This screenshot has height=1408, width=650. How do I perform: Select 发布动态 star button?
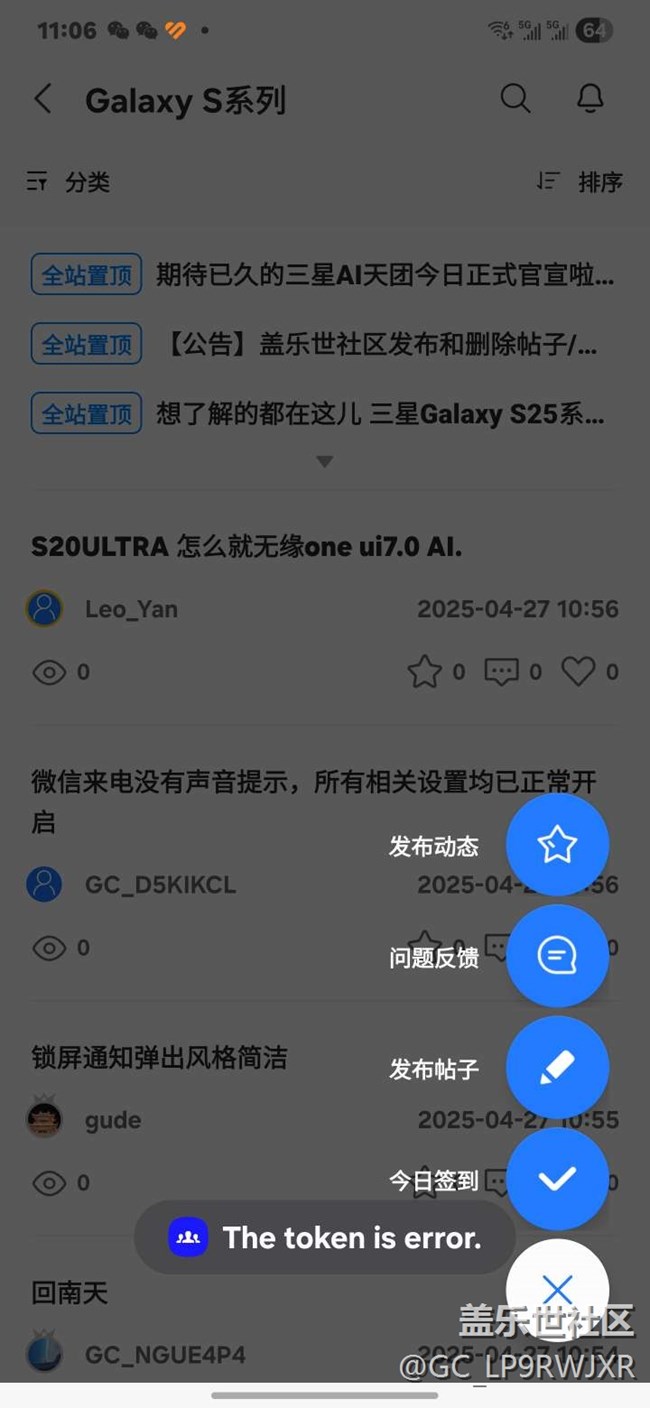click(557, 845)
